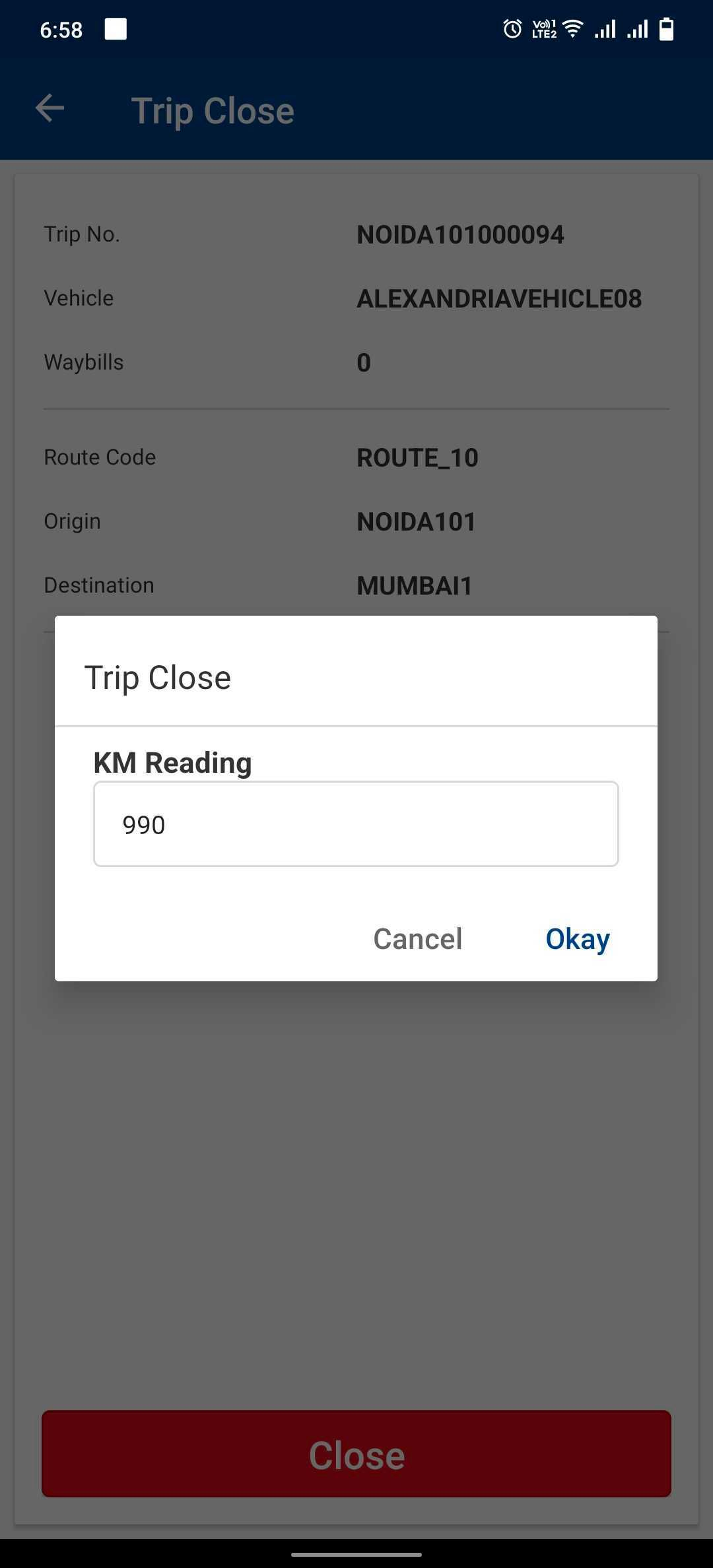This screenshot has width=713, height=1568.
Task: Tap the KM Reading input field
Action: [x=356, y=824]
